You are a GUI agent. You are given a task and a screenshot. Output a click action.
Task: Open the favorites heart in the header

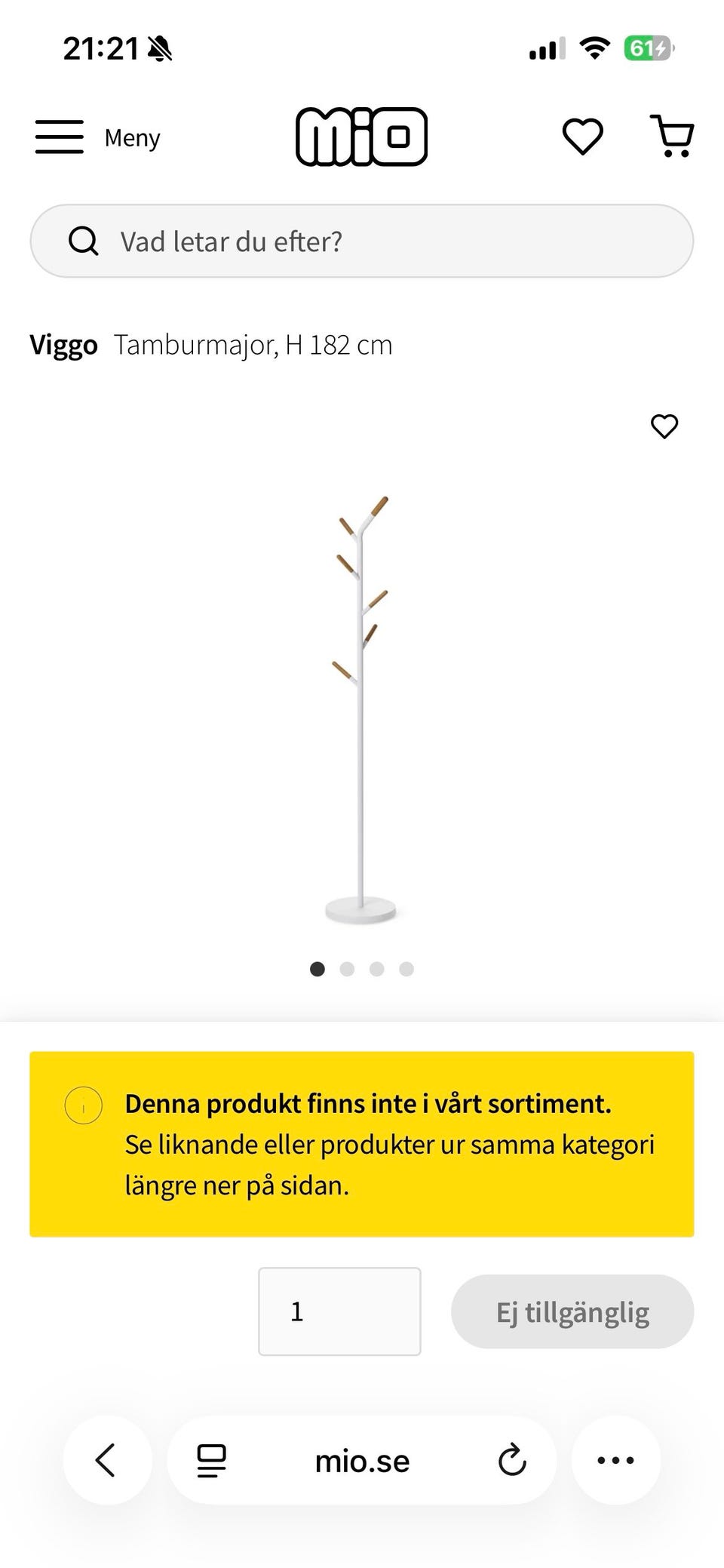point(582,137)
